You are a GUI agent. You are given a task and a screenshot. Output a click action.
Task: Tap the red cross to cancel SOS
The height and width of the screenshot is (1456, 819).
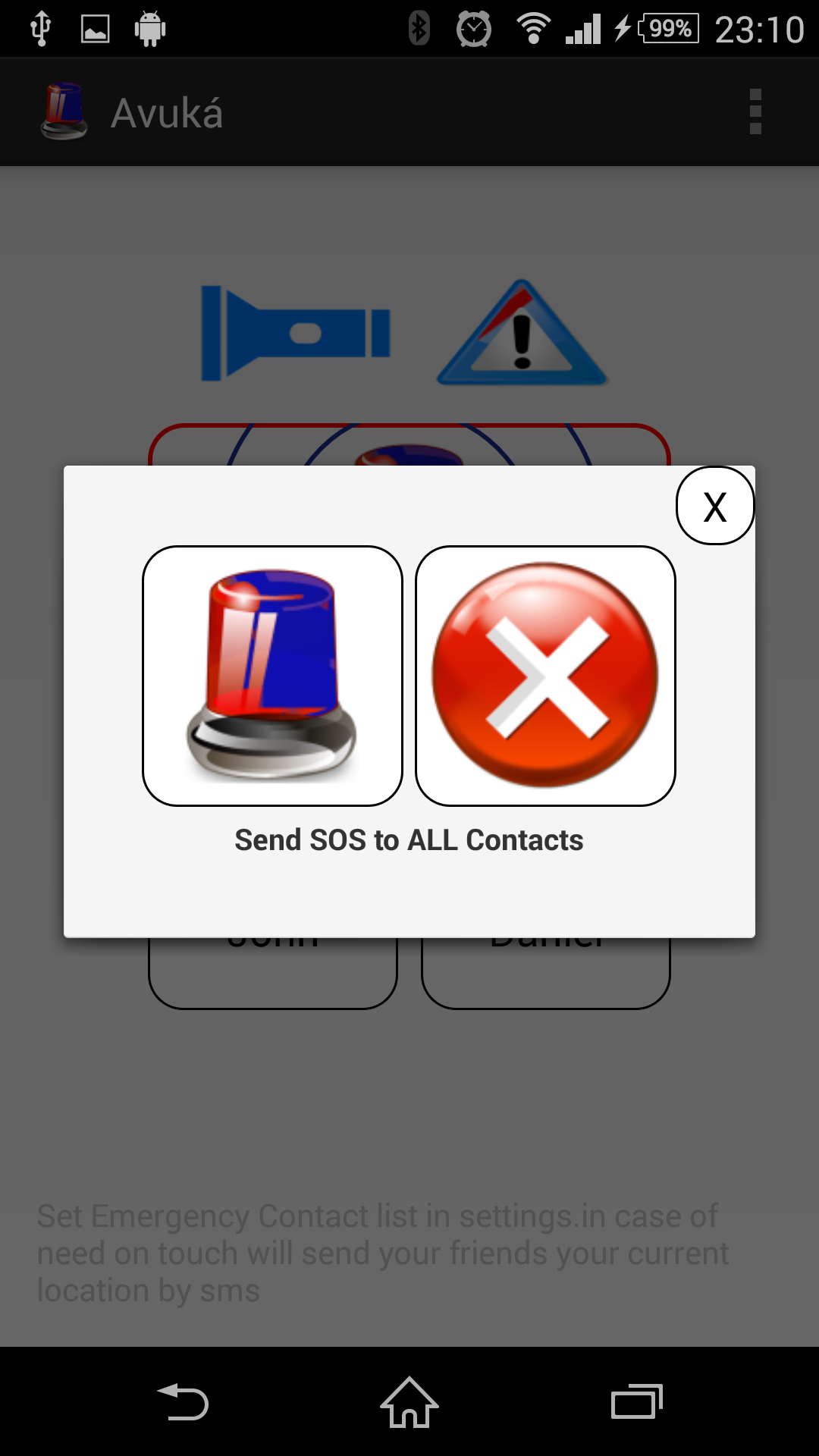pyautogui.click(x=545, y=676)
